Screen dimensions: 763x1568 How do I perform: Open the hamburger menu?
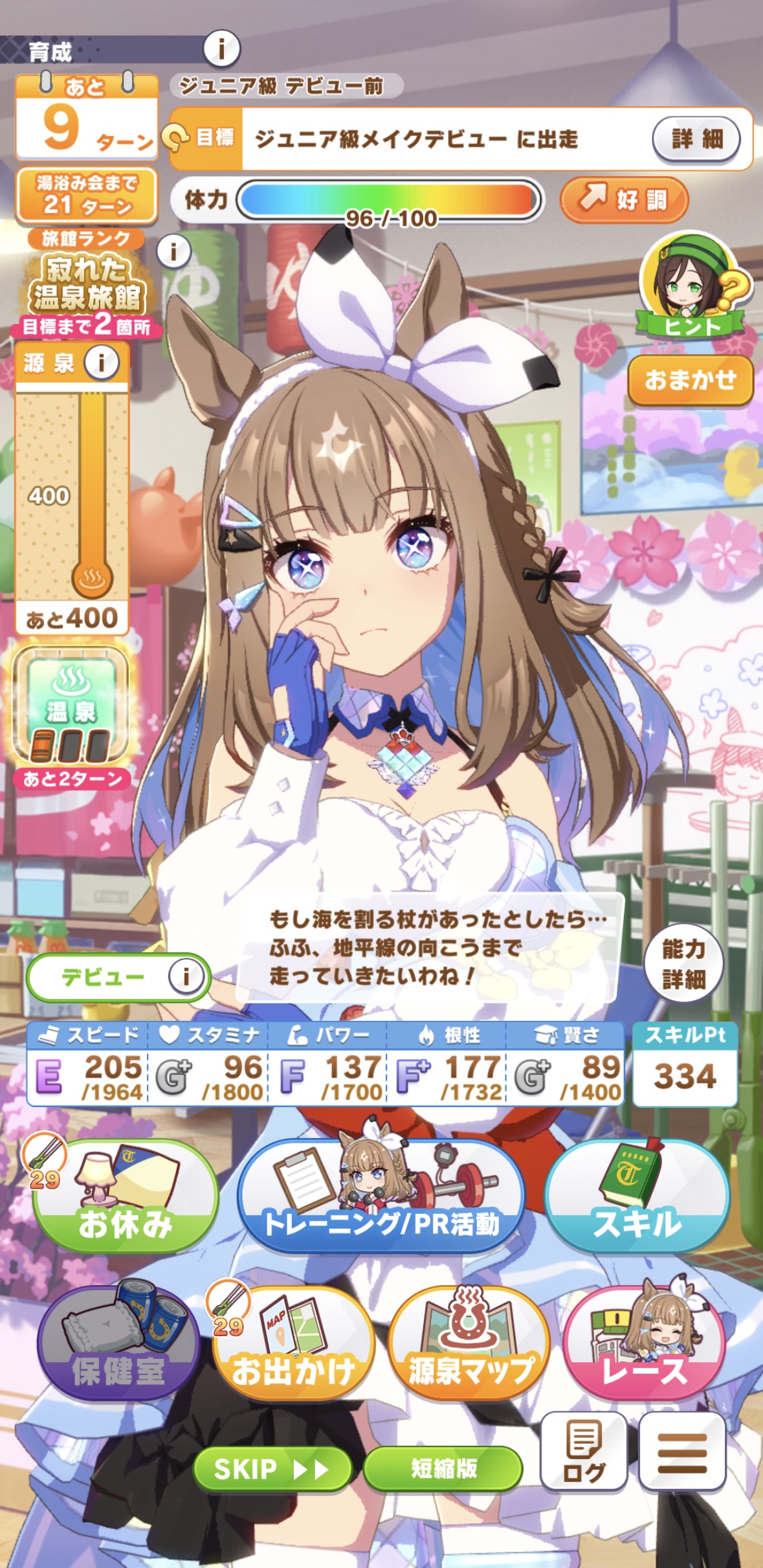(682, 1451)
